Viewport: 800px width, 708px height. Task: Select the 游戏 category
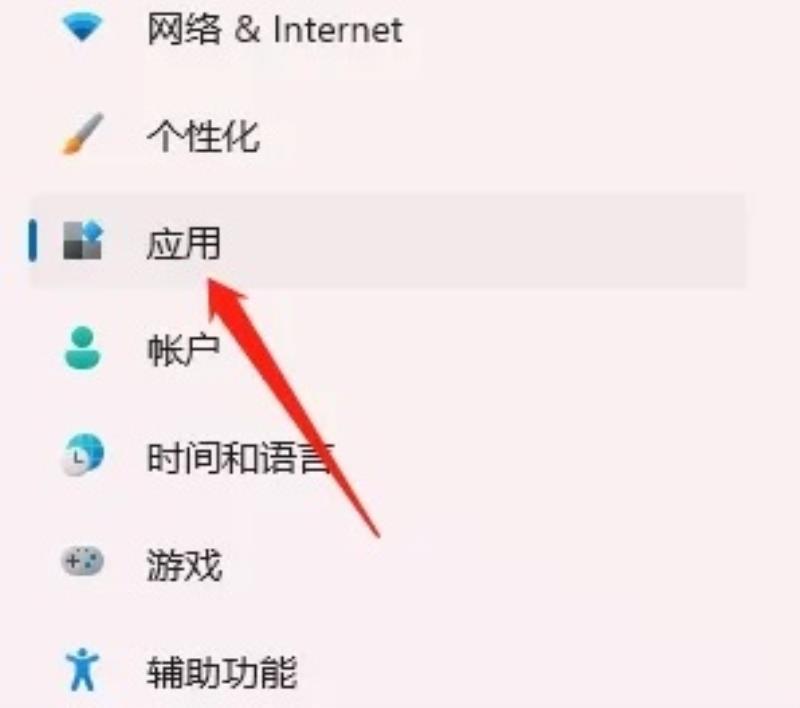(184, 566)
